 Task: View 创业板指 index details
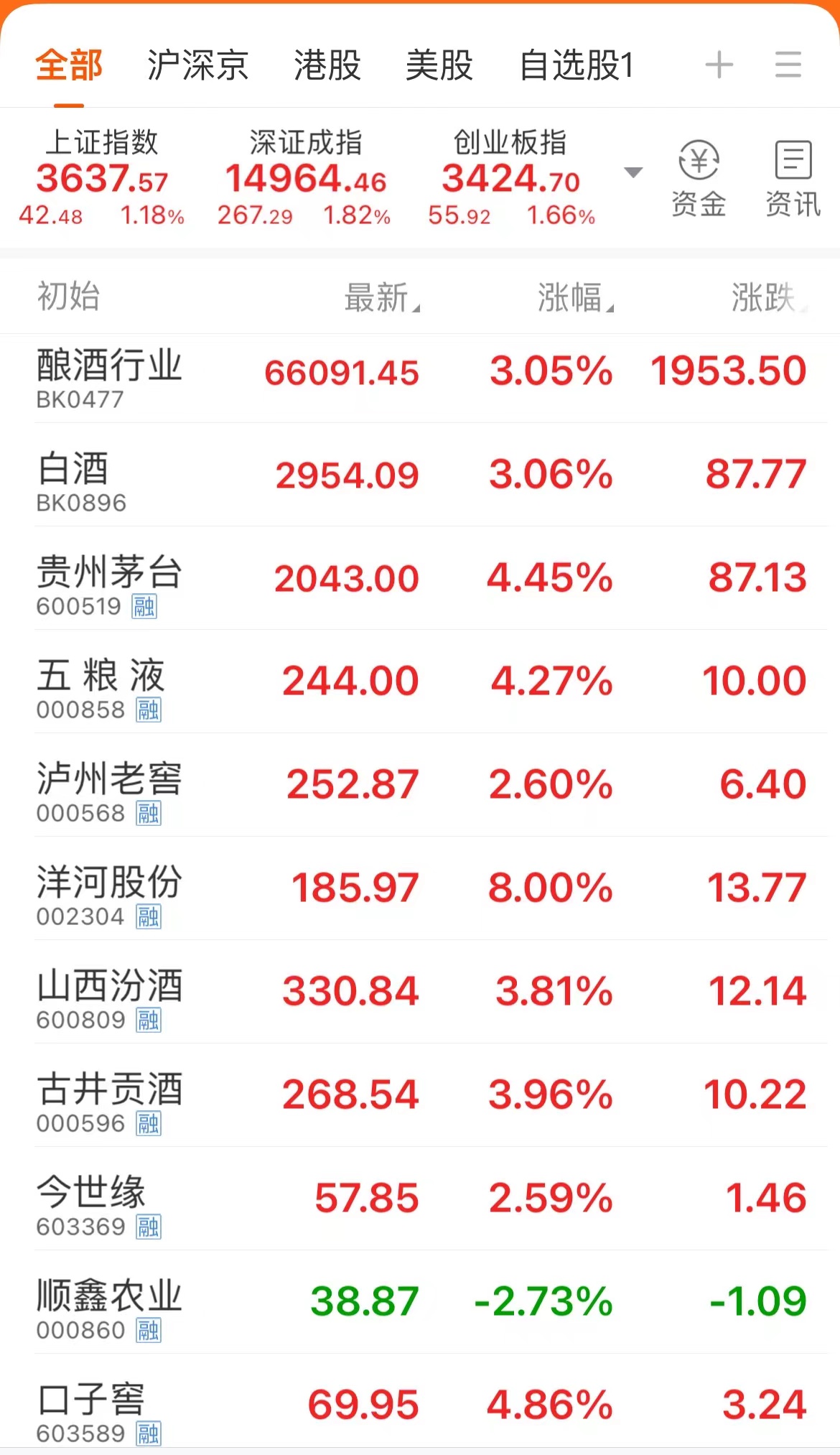[510, 178]
